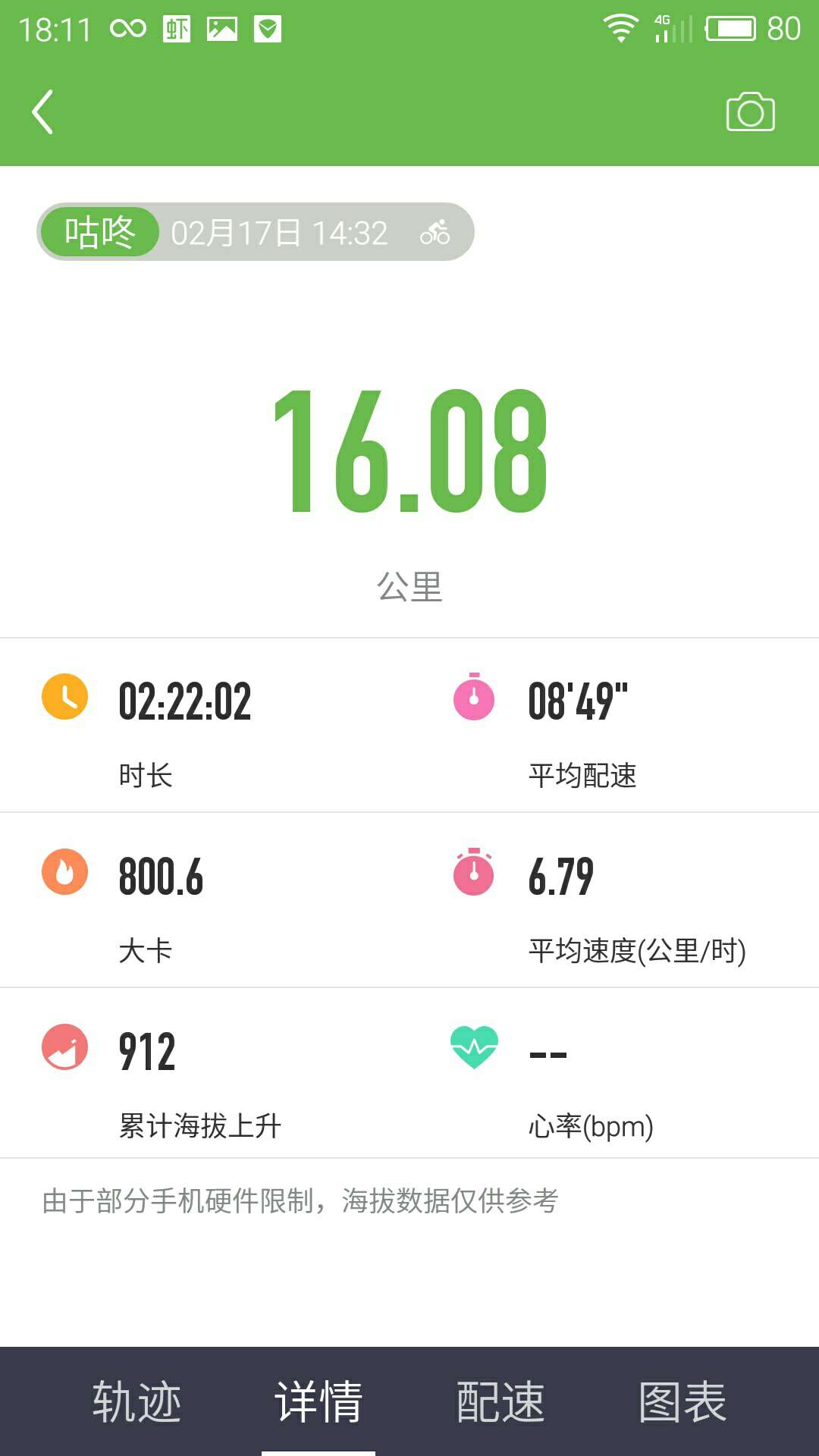This screenshot has height=1456, width=819.
Task: Open the camera icon to share
Action: point(750,112)
